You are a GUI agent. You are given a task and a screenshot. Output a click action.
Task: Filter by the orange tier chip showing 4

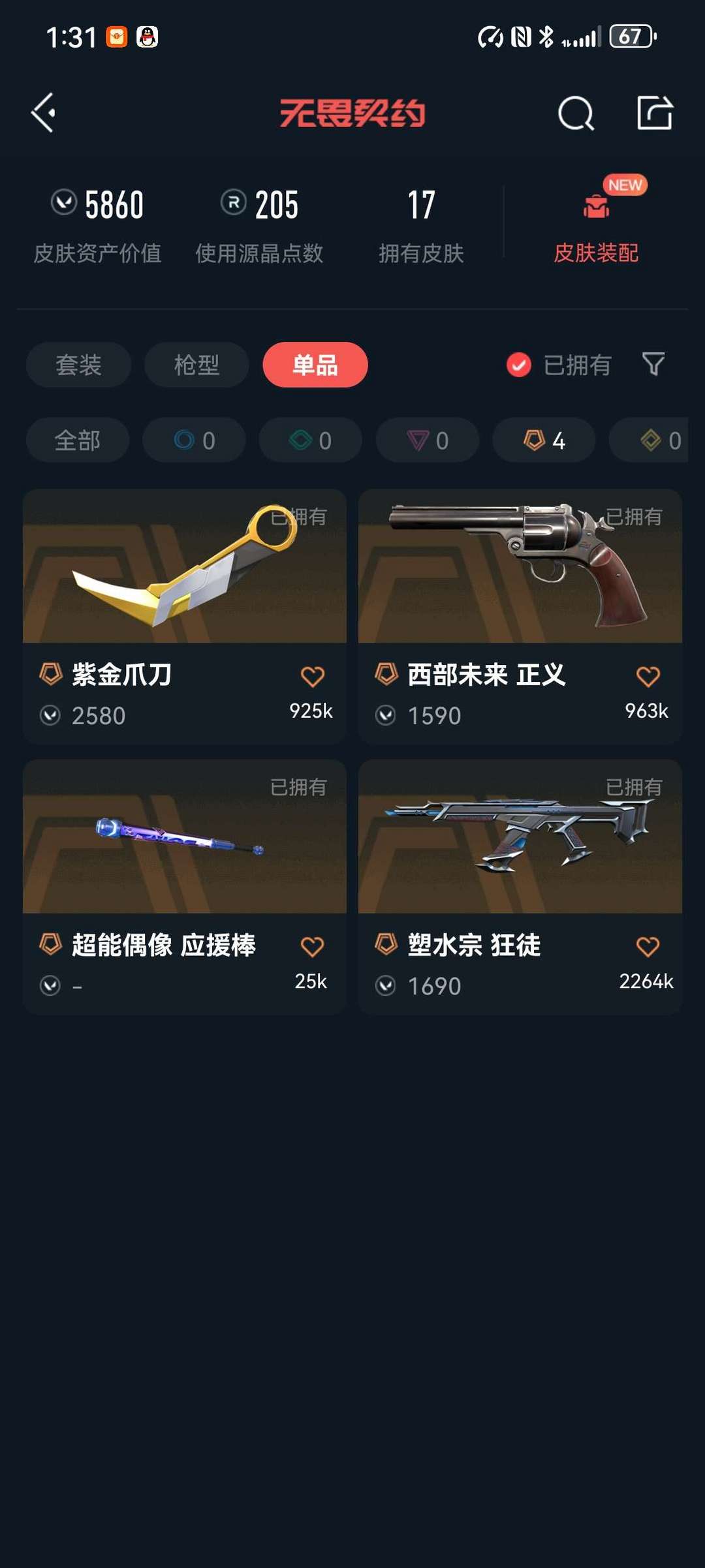point(544,440)
